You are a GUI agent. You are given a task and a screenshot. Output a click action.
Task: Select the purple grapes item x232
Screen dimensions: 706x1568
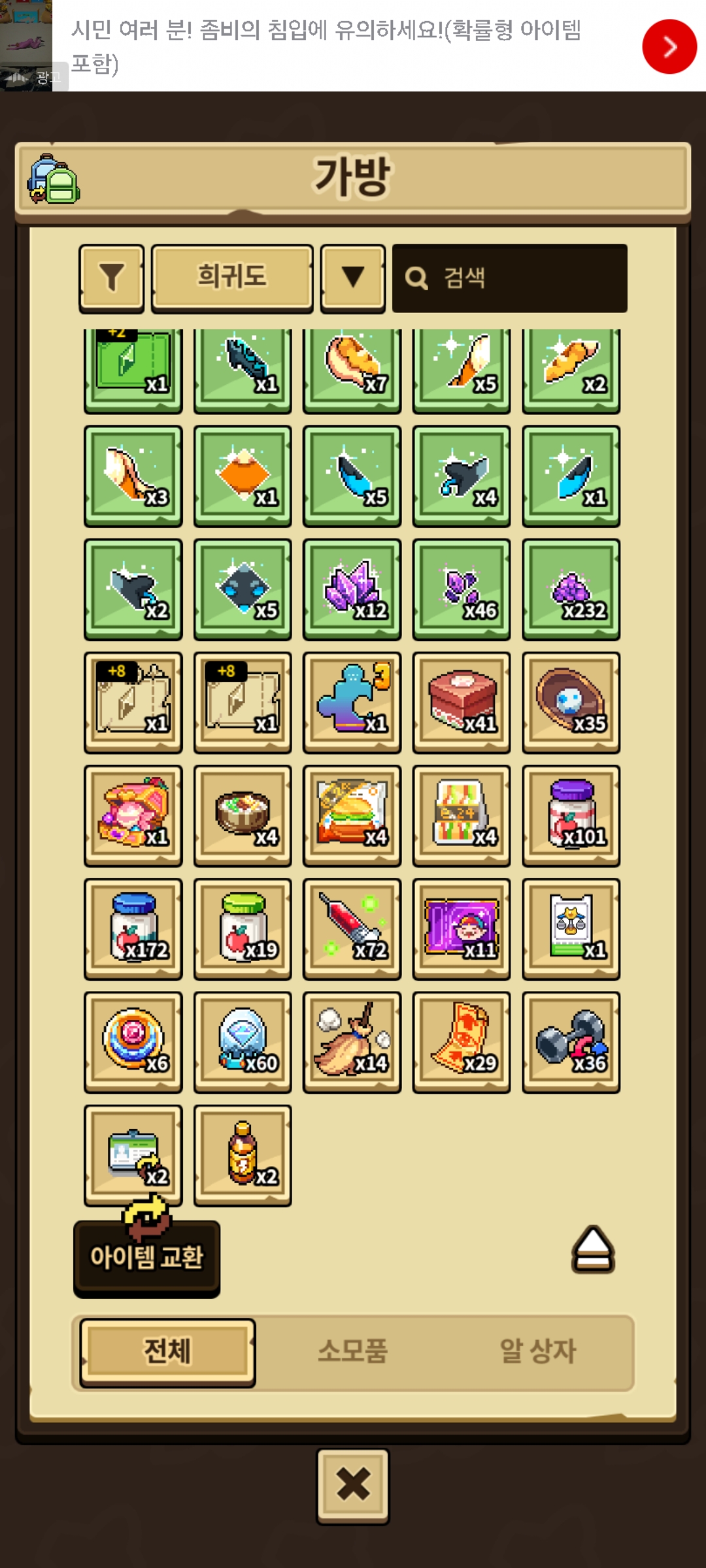pos(571,589)
